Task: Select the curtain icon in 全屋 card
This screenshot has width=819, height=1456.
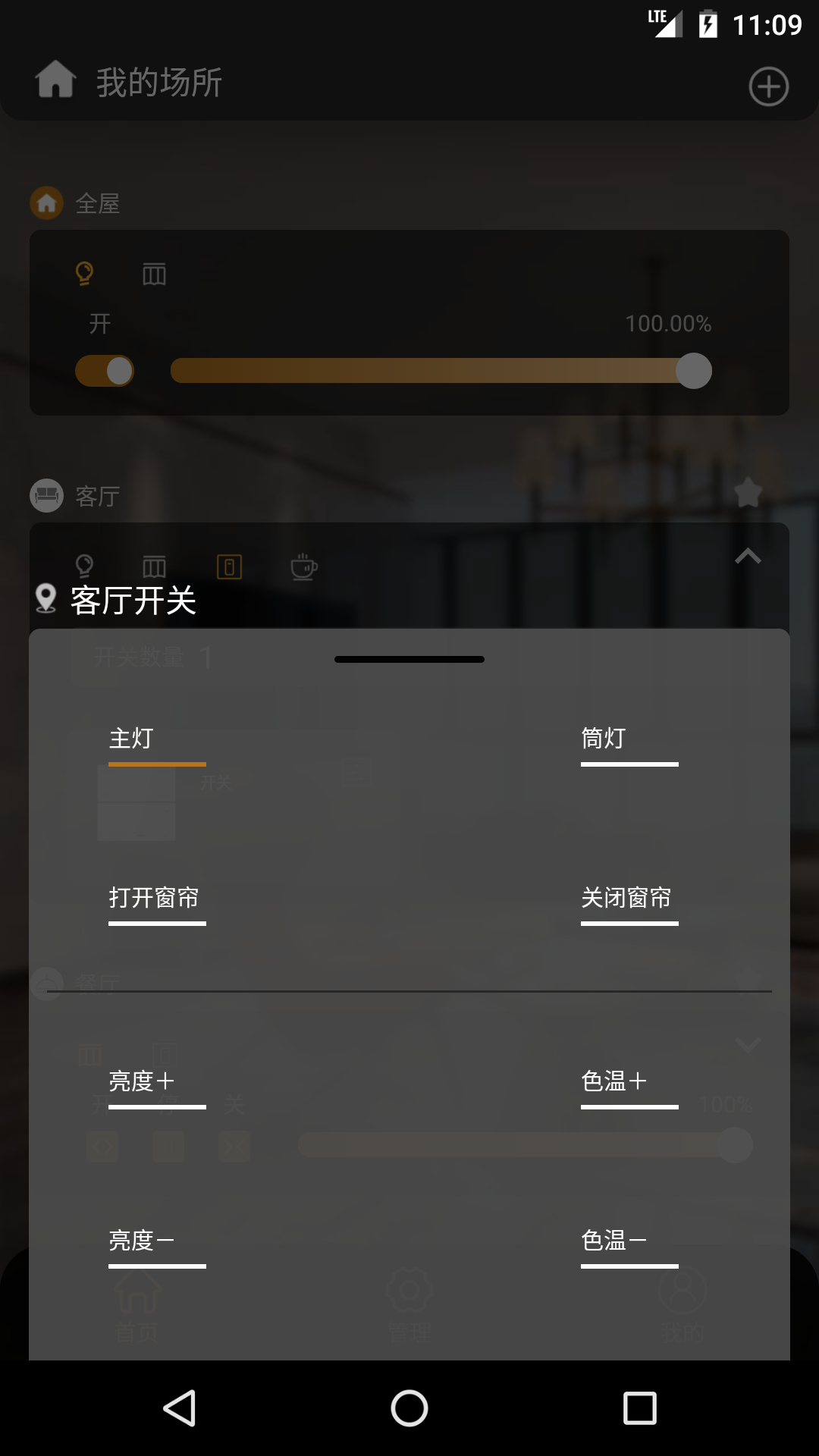Action: click(154, 275)
